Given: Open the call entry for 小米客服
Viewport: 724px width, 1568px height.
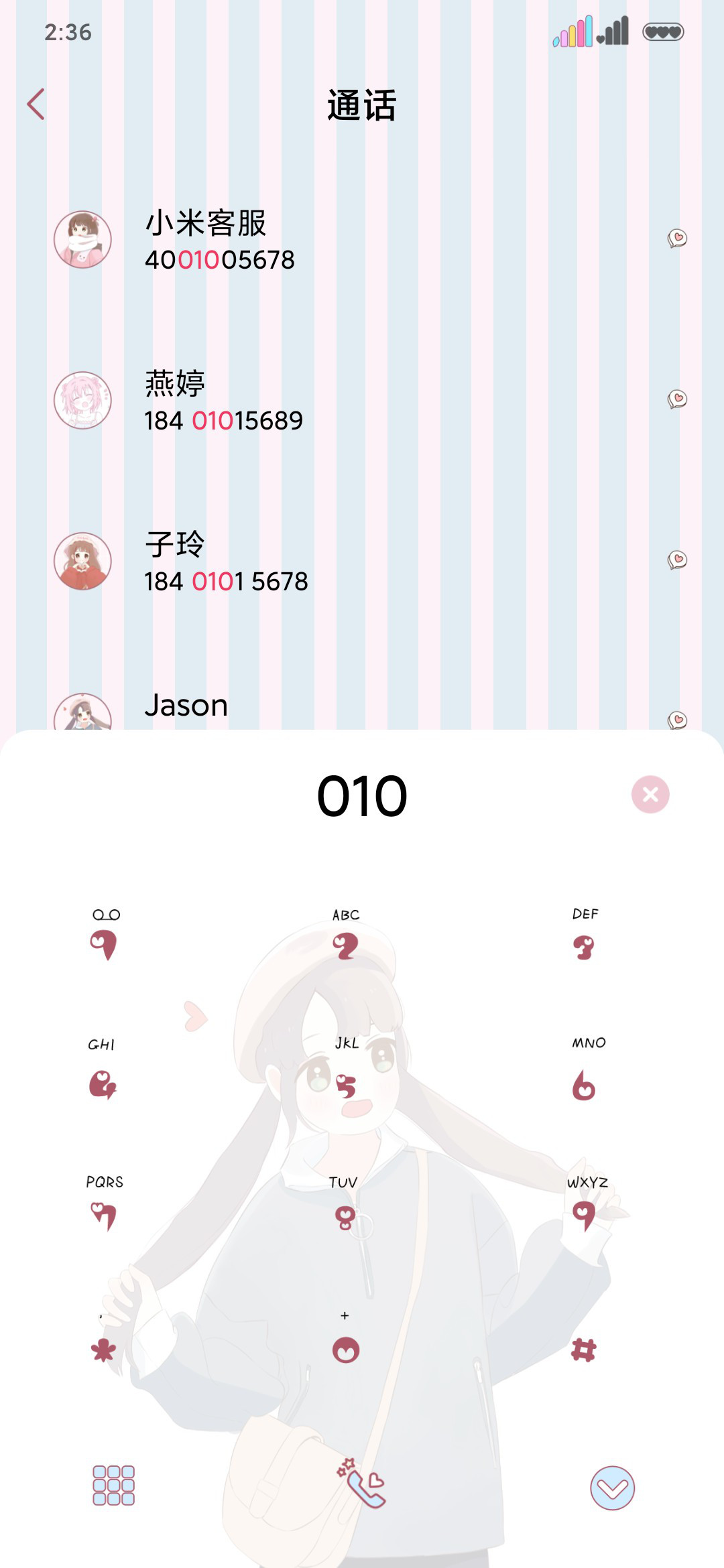Looking at the screenshot, I should [x=362, y=240].
